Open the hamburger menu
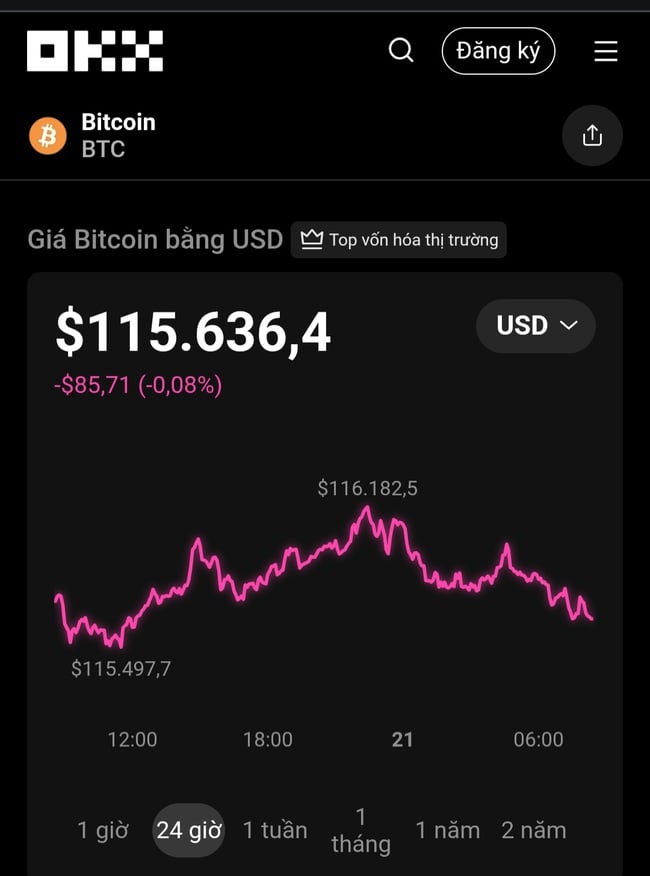 tap(606, 51)
